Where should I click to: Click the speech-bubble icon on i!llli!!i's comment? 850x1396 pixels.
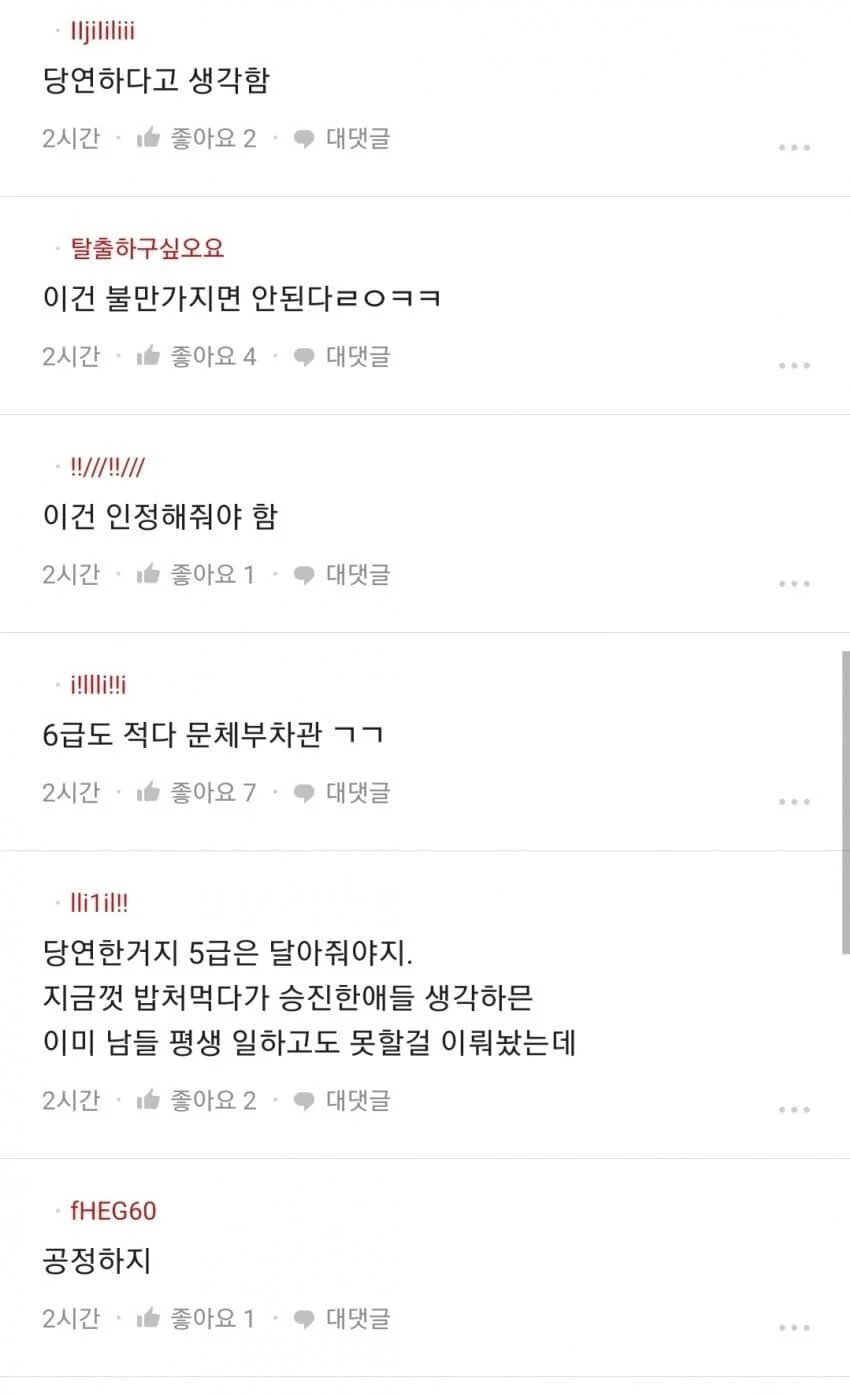pyautogui.click(x=302, y=792)
